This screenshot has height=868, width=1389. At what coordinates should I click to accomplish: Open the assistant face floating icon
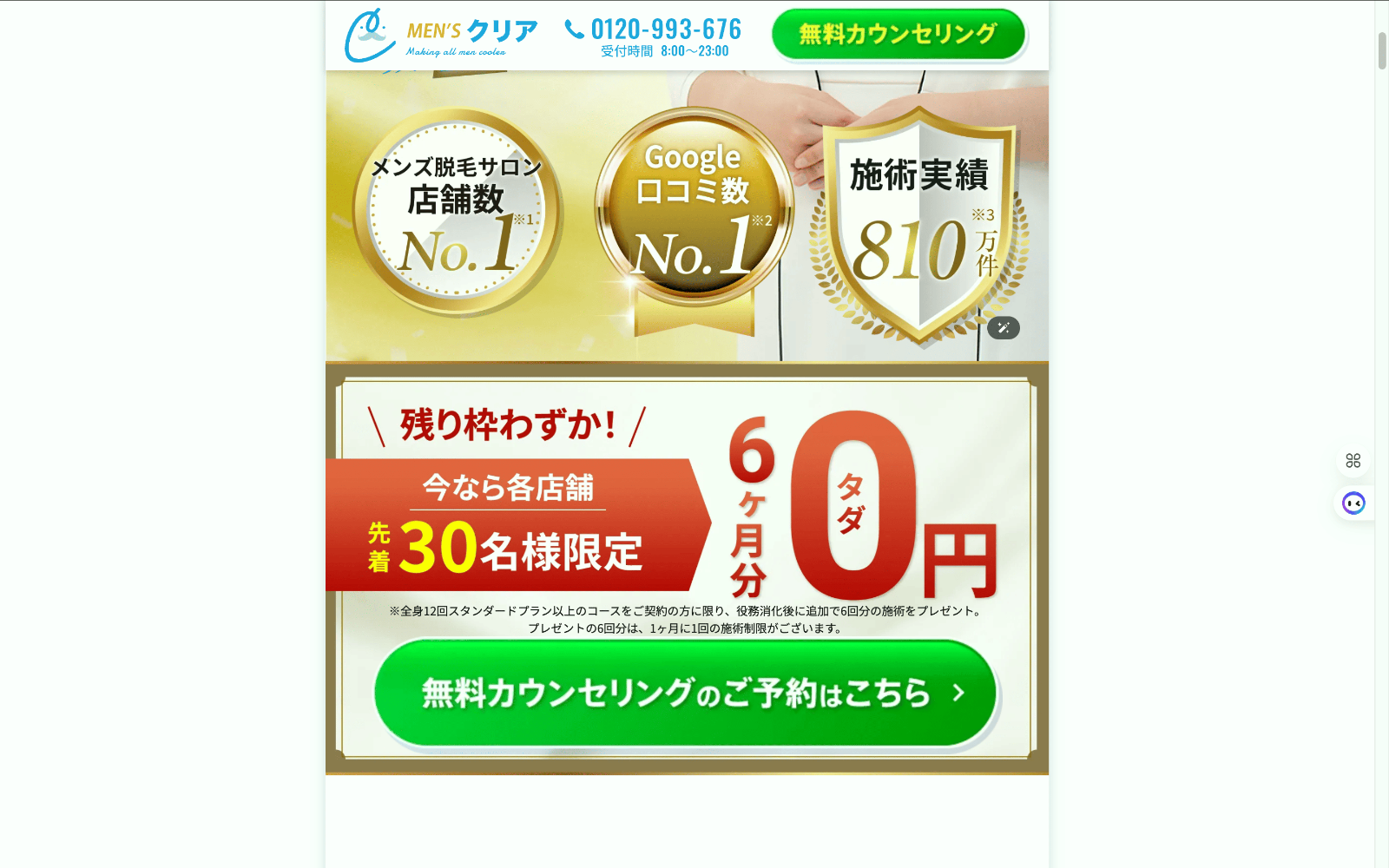tap(1353, 503)
